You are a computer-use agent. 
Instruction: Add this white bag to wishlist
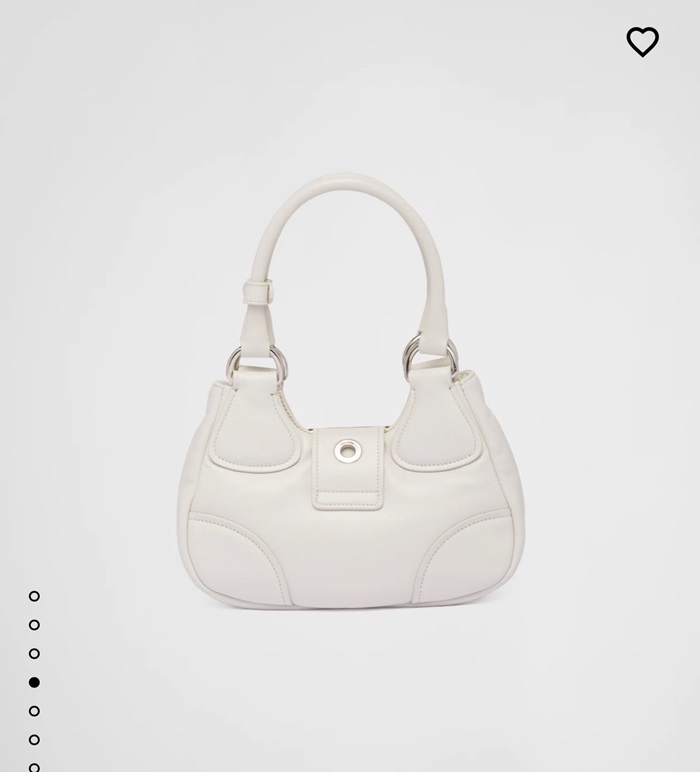pyautogui.click(x=642, y=41)
